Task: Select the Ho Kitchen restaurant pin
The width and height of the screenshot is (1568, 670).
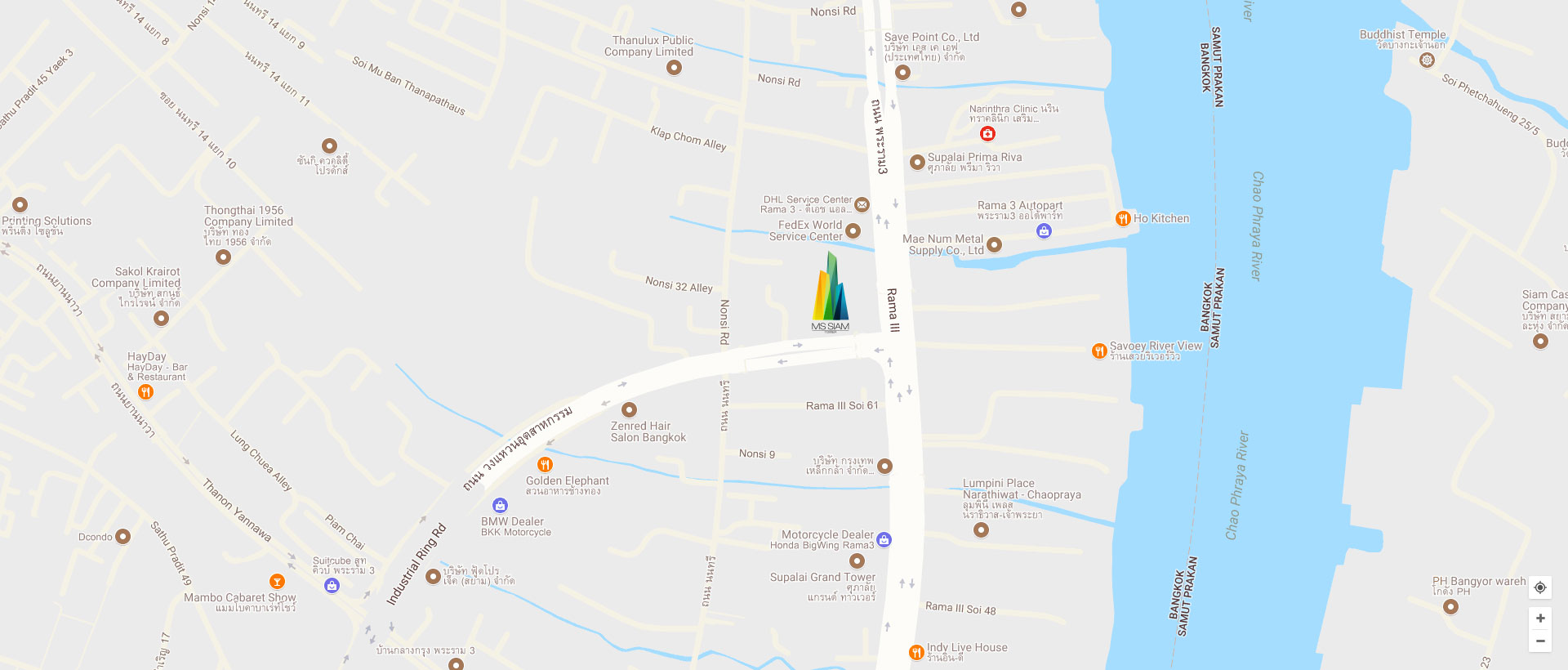Action: pos(1123,218)
